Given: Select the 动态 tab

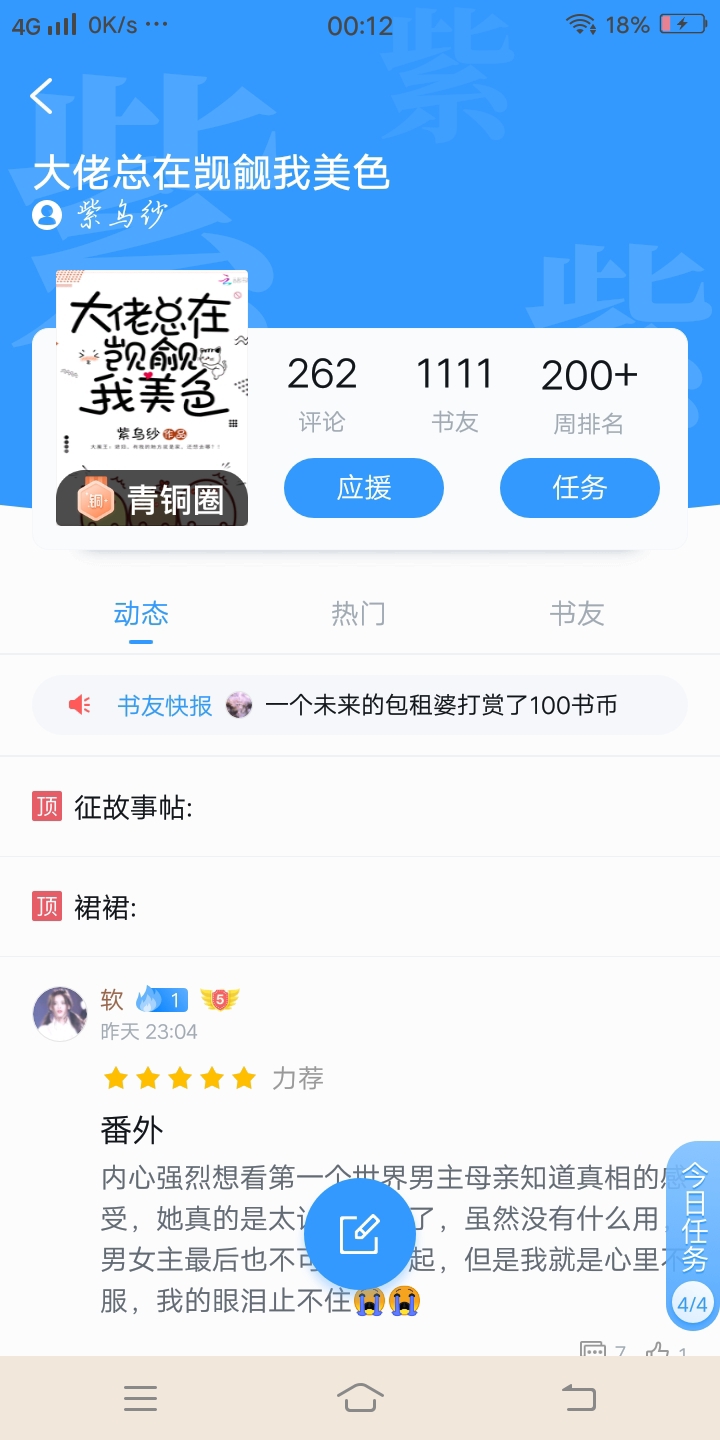Looking at the screenshot, I should pyautogui.click(x=141, y=613).
